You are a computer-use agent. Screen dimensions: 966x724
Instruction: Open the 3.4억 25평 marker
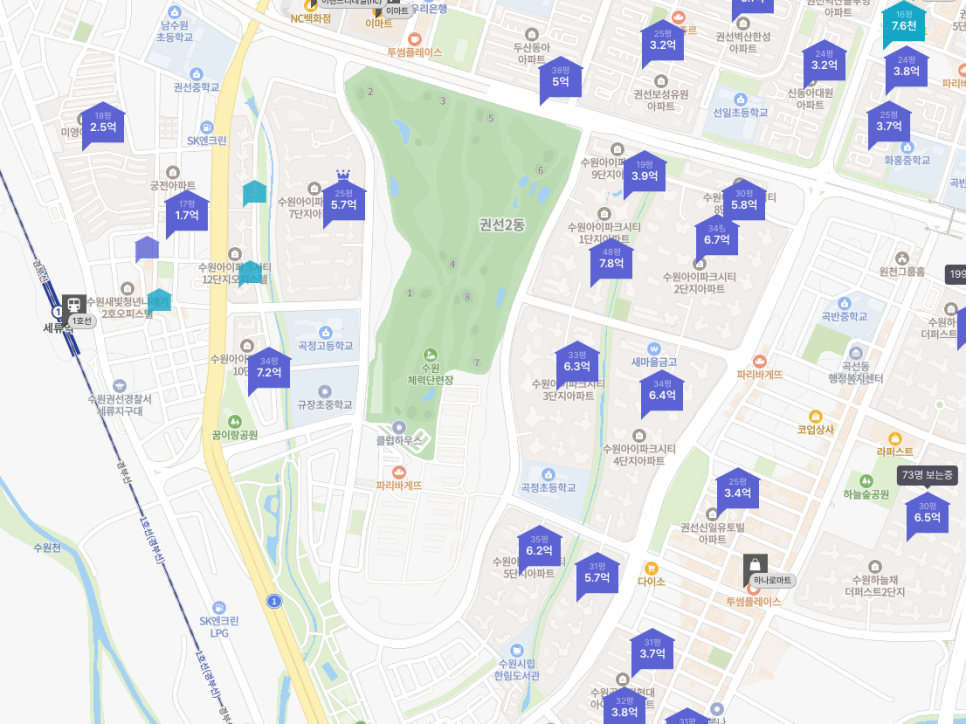(x=737, y=491)
